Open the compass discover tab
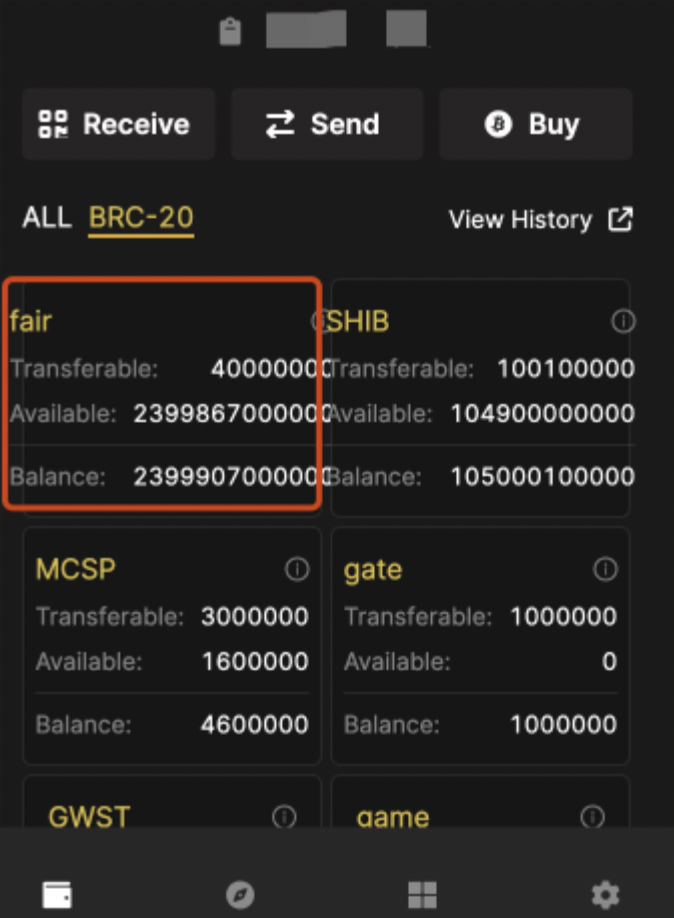The image size is (674, 918). 239,893
